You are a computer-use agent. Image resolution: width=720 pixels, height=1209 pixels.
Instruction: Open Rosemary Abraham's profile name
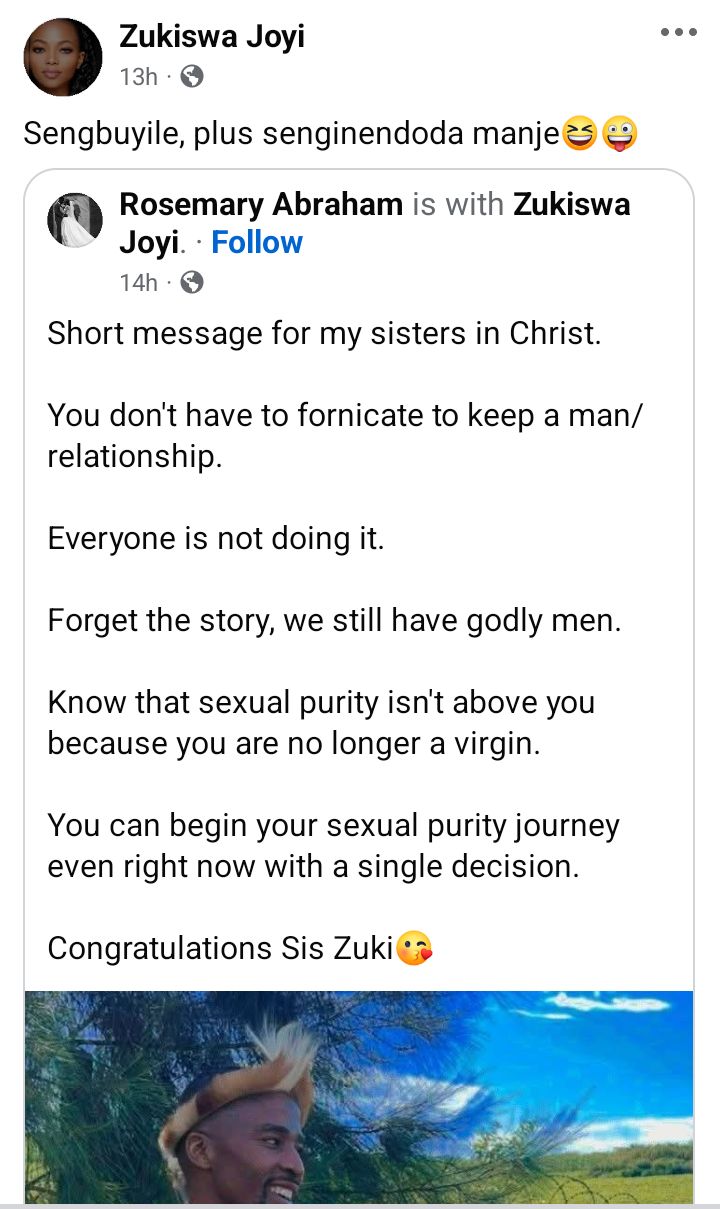(261, 205)
